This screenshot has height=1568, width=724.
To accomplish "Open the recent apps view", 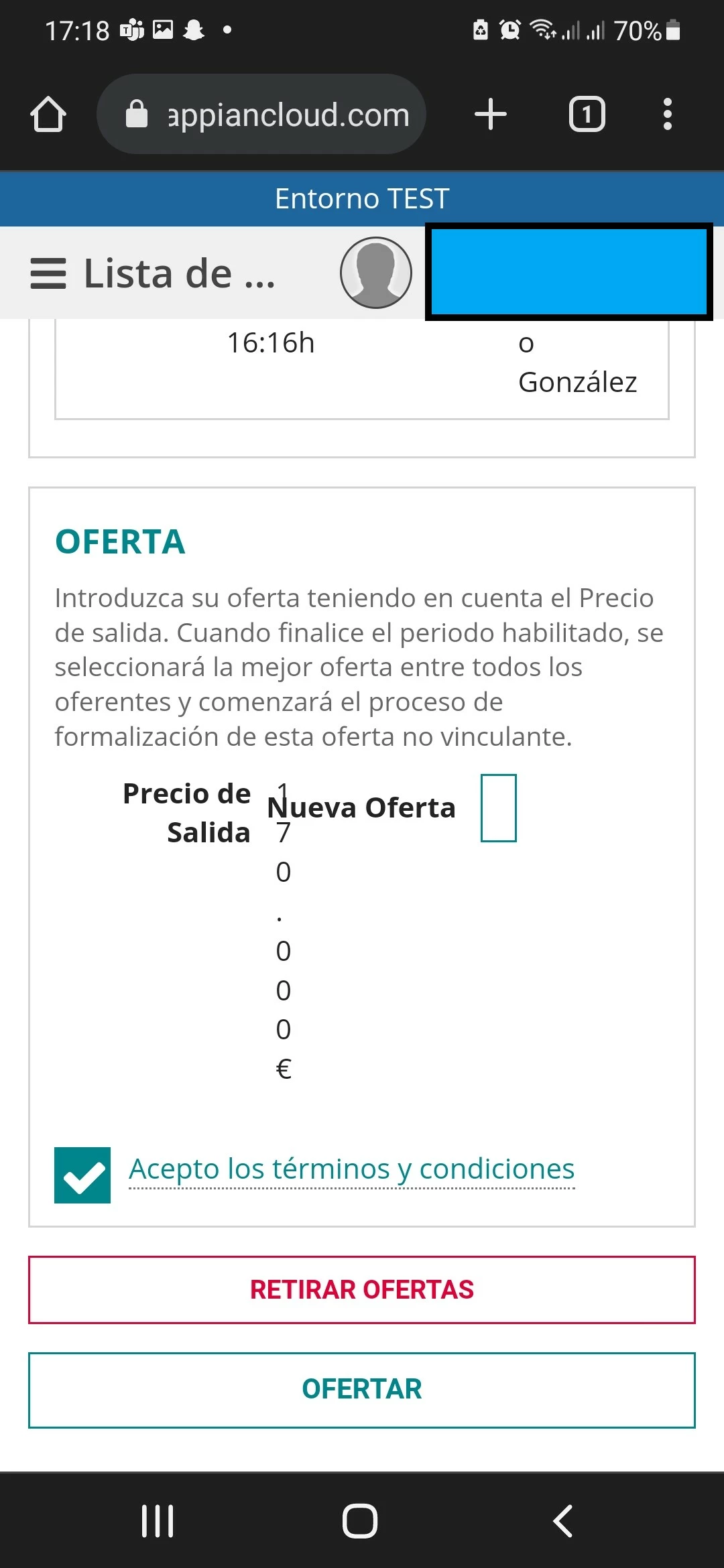I will coord(158,1520).
